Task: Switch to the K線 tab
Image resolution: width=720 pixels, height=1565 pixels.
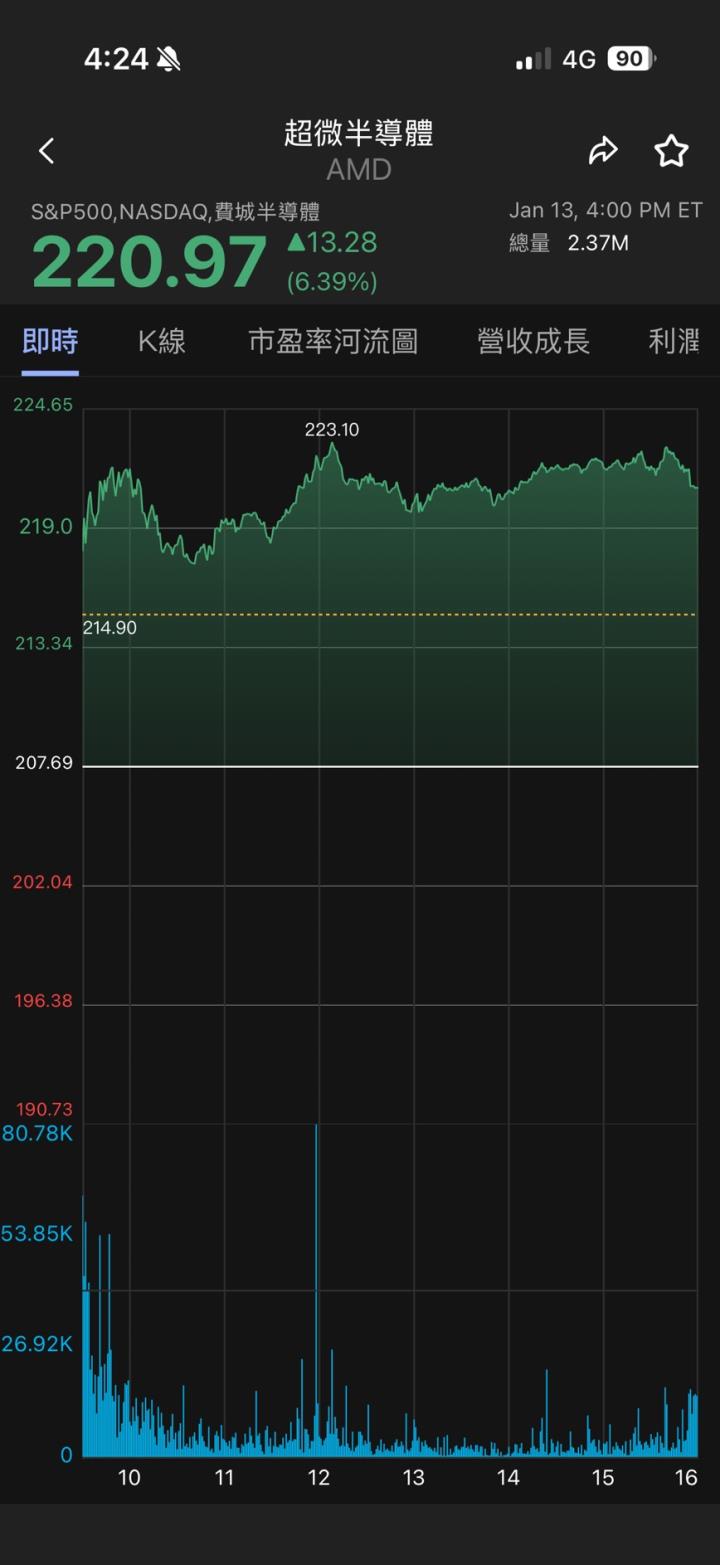Action: [x=162, y=342]
